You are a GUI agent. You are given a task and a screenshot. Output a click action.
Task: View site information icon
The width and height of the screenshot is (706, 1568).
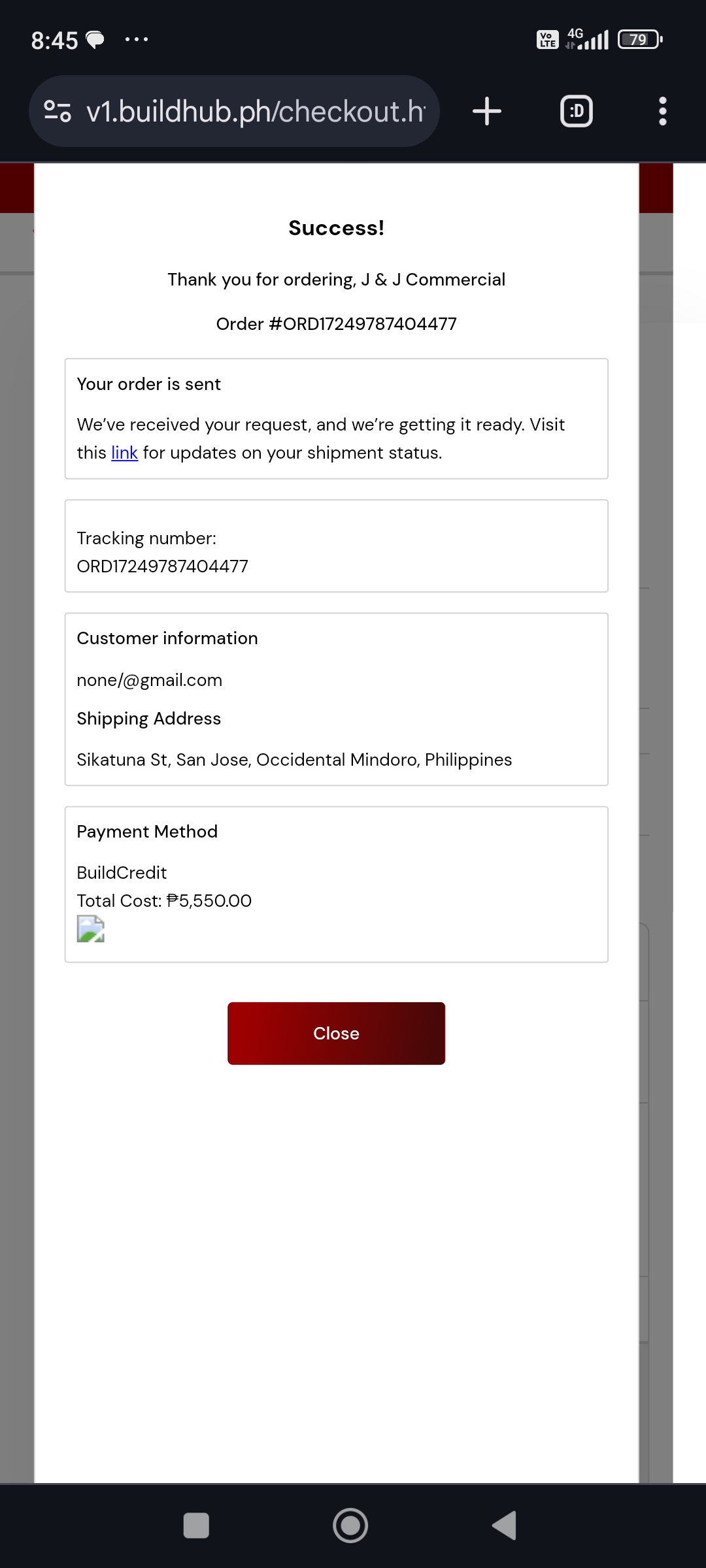point(58,111)
